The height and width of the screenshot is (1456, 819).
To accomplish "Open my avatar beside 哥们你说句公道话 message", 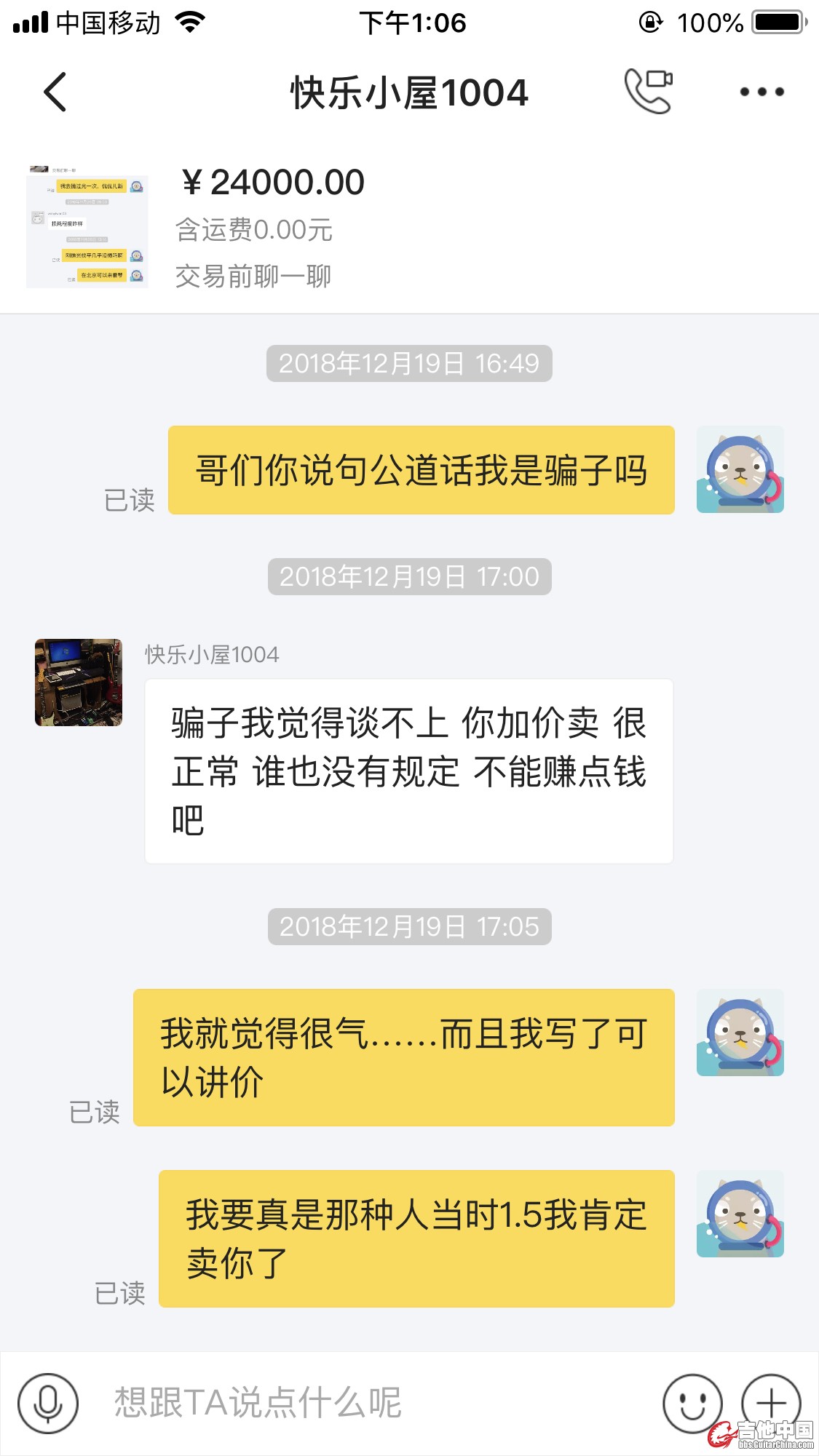I will pos(740,469).
